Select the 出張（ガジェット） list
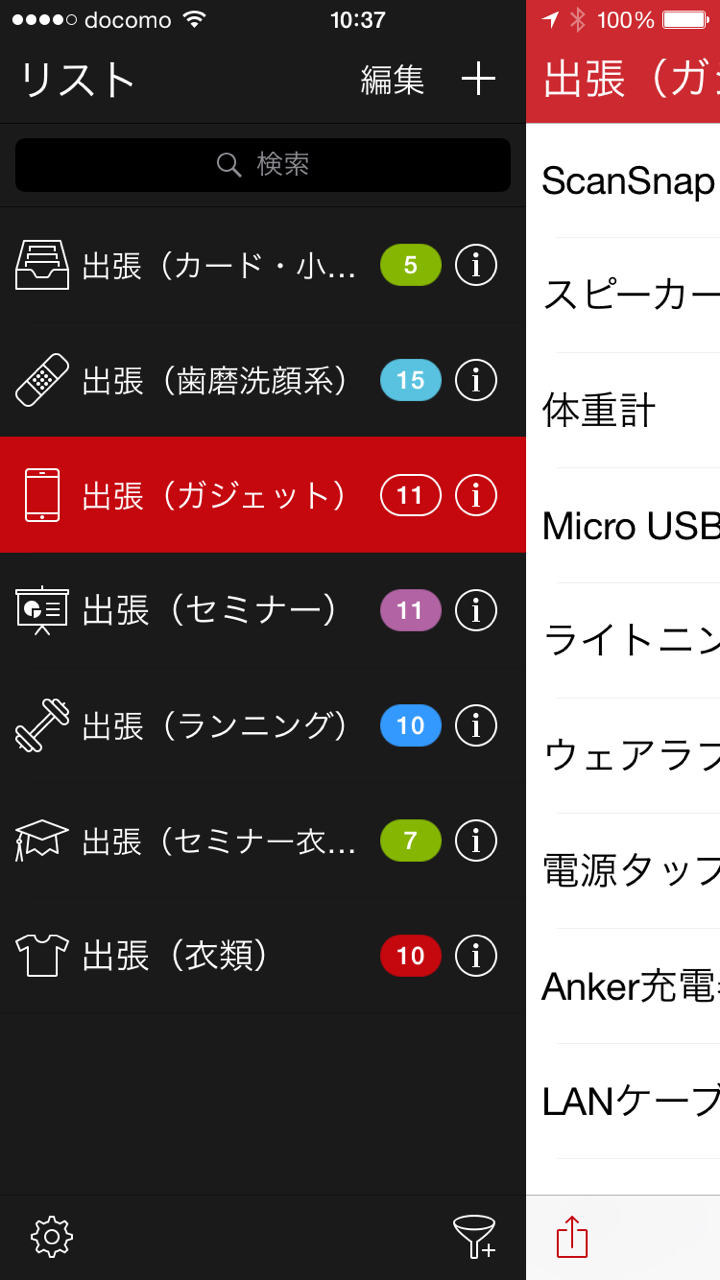The height and width of the screenshot is (1280, 720). coord(214,496)
